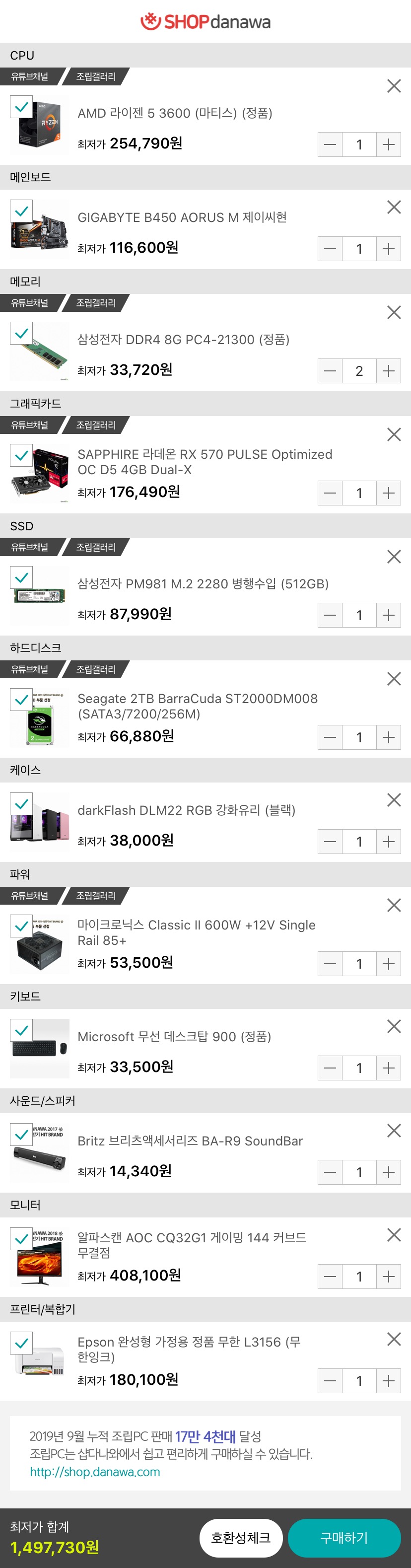Increase quantity of 삼성전자 DDR4 8G memory

click(x=389, y=371)
